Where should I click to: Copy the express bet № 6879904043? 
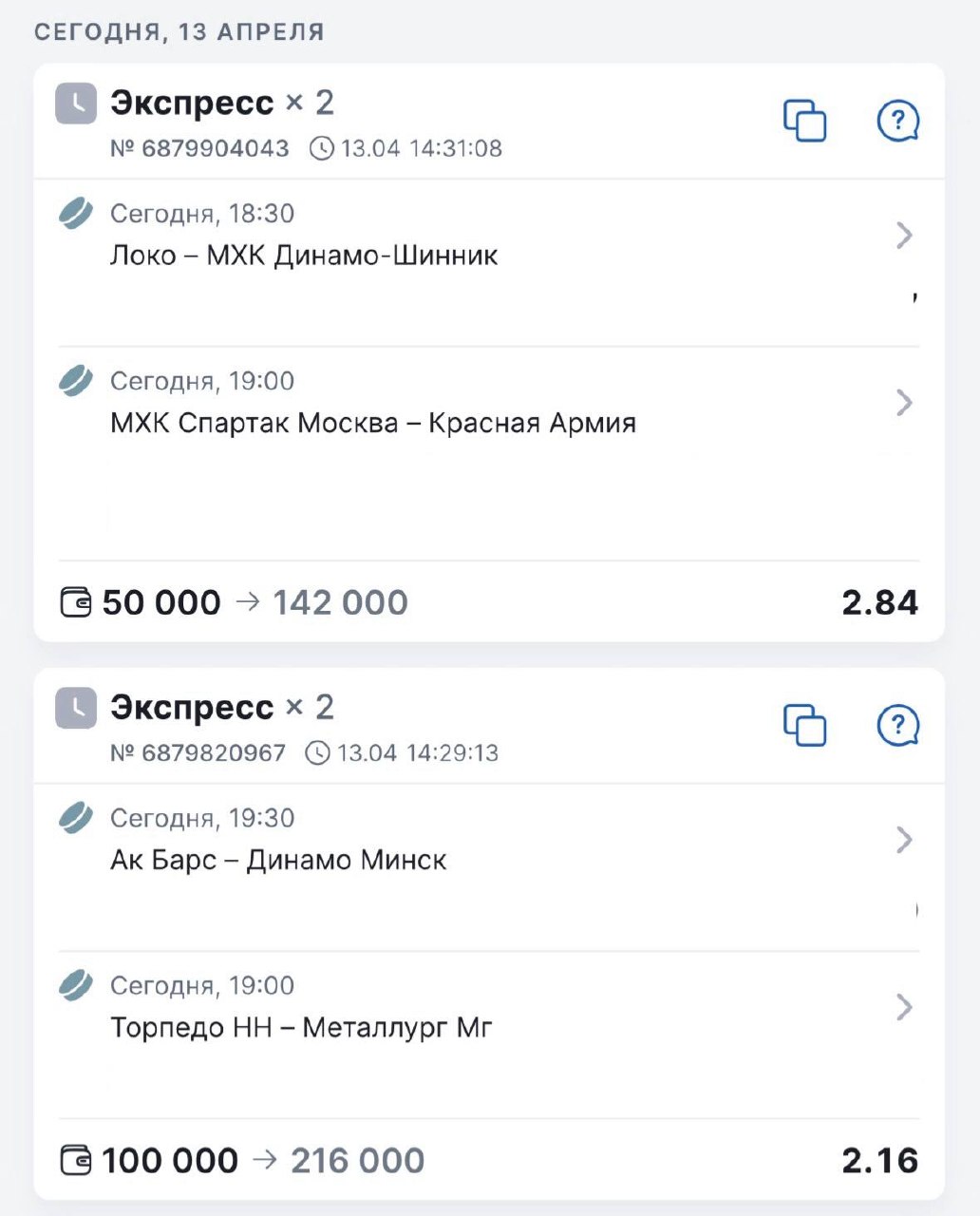804,121
